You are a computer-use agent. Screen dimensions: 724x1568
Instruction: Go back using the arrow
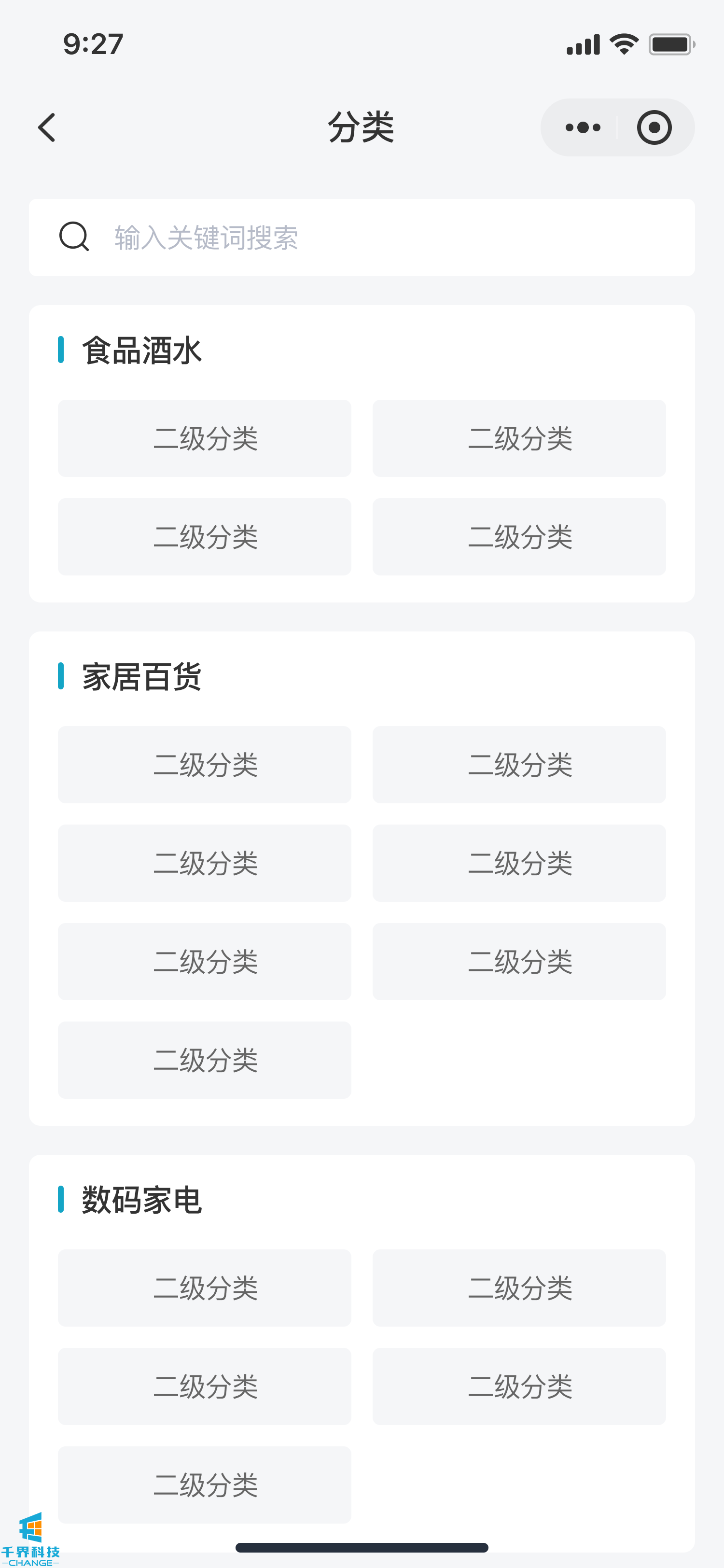click(x=47, y=128)
